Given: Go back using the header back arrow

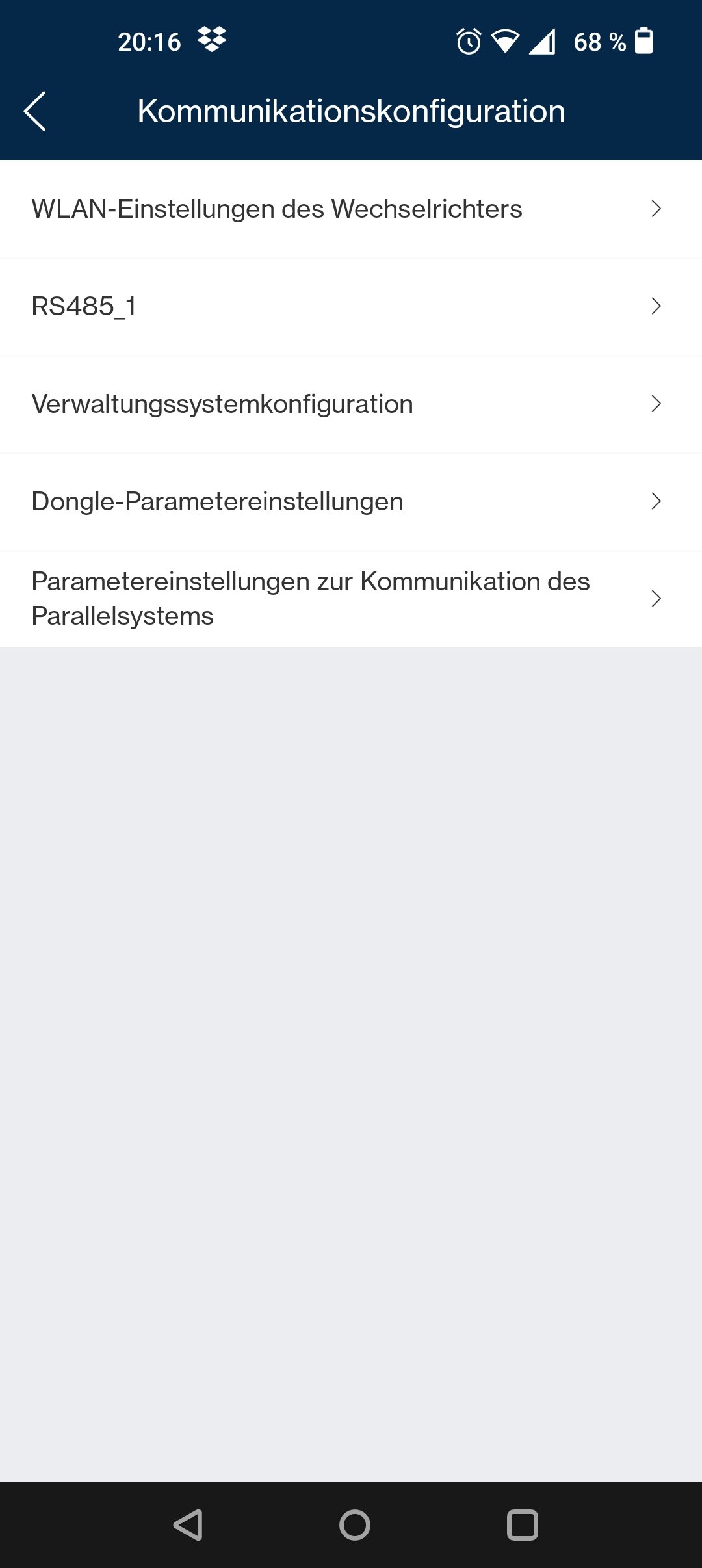Looking at the screenshot, I should pos(35,111).
